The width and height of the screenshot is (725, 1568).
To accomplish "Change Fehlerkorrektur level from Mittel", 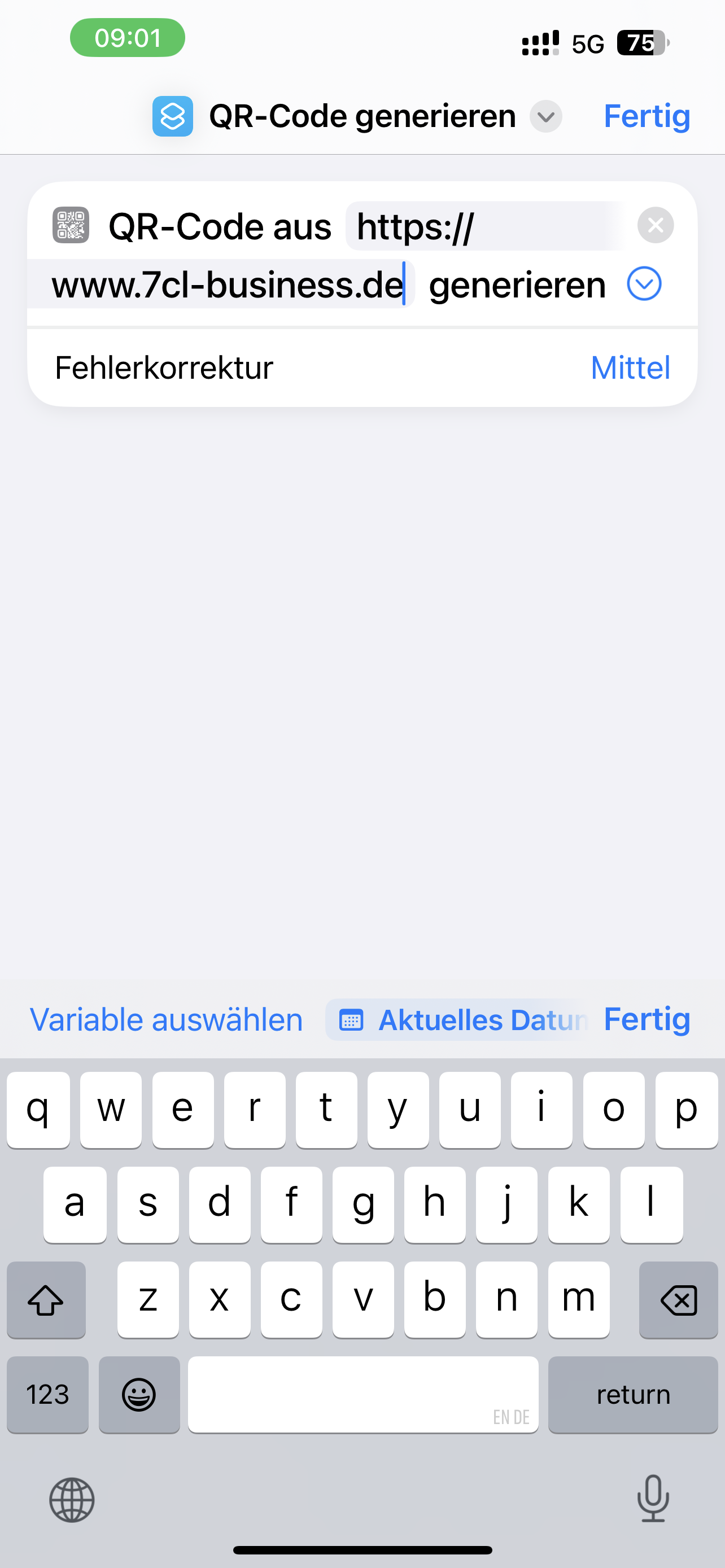I will pyautogui.click(x=630, y=367).
